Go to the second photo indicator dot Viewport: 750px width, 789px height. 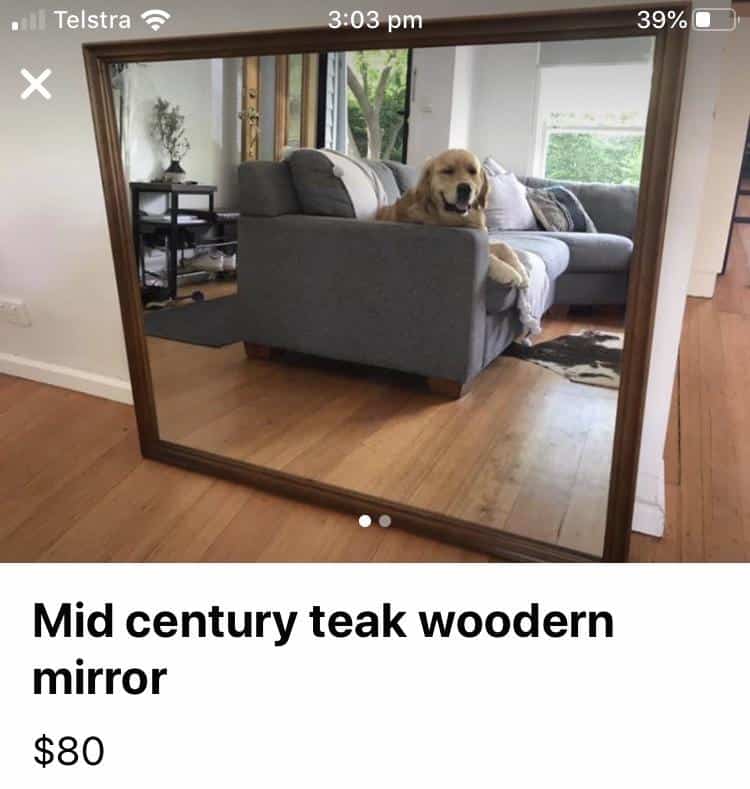(385, 521)
